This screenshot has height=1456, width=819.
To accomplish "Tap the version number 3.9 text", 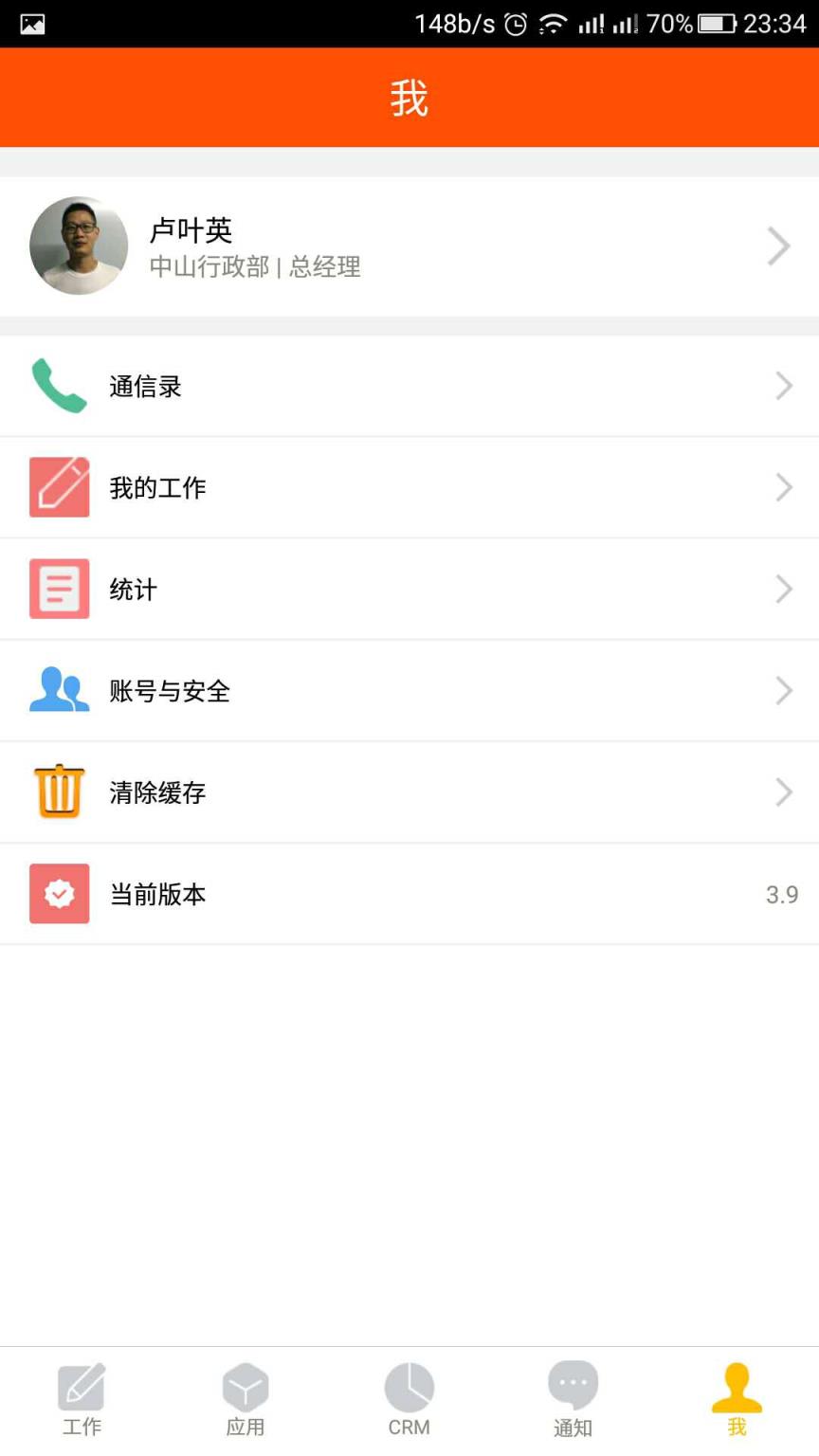I will (x=780, y=894).
